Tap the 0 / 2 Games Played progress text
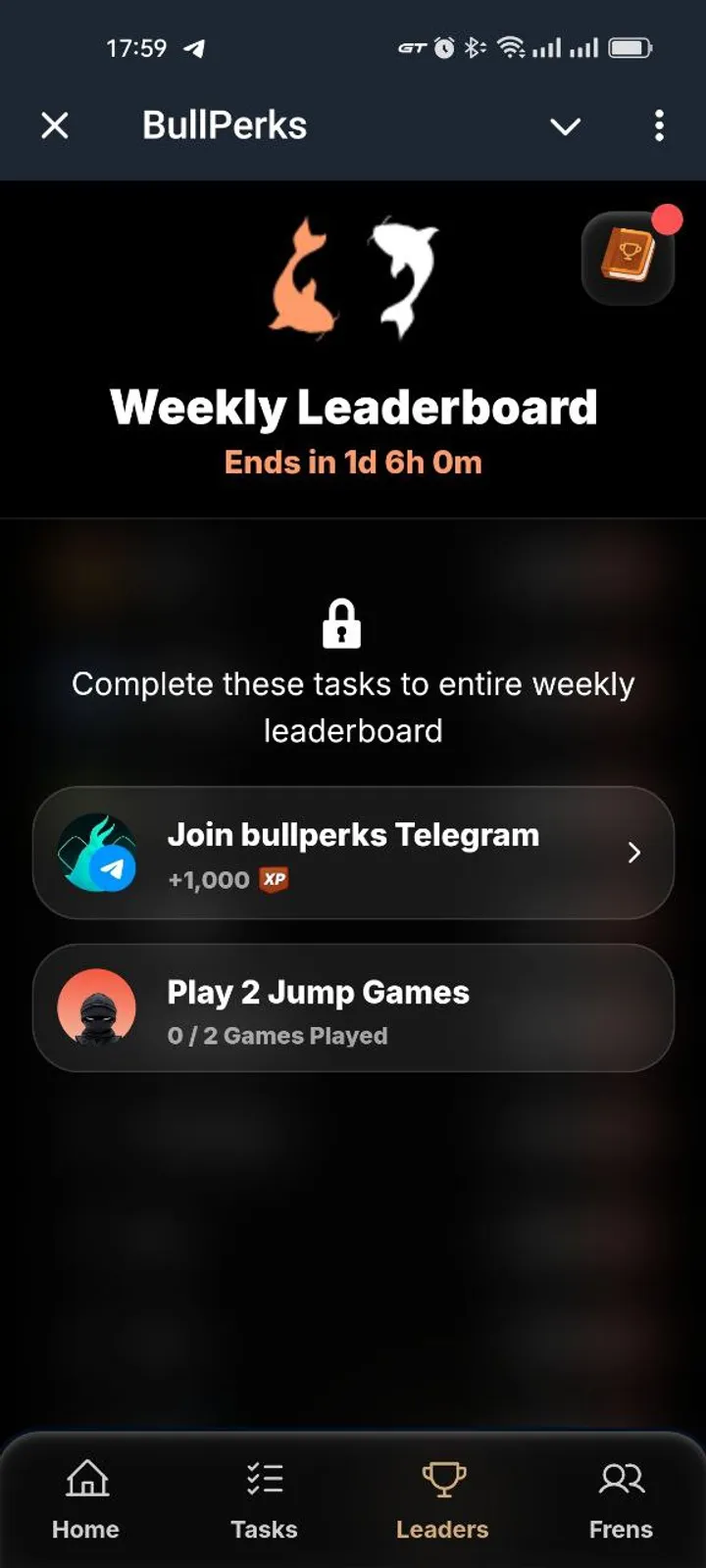 point(278,1036)
